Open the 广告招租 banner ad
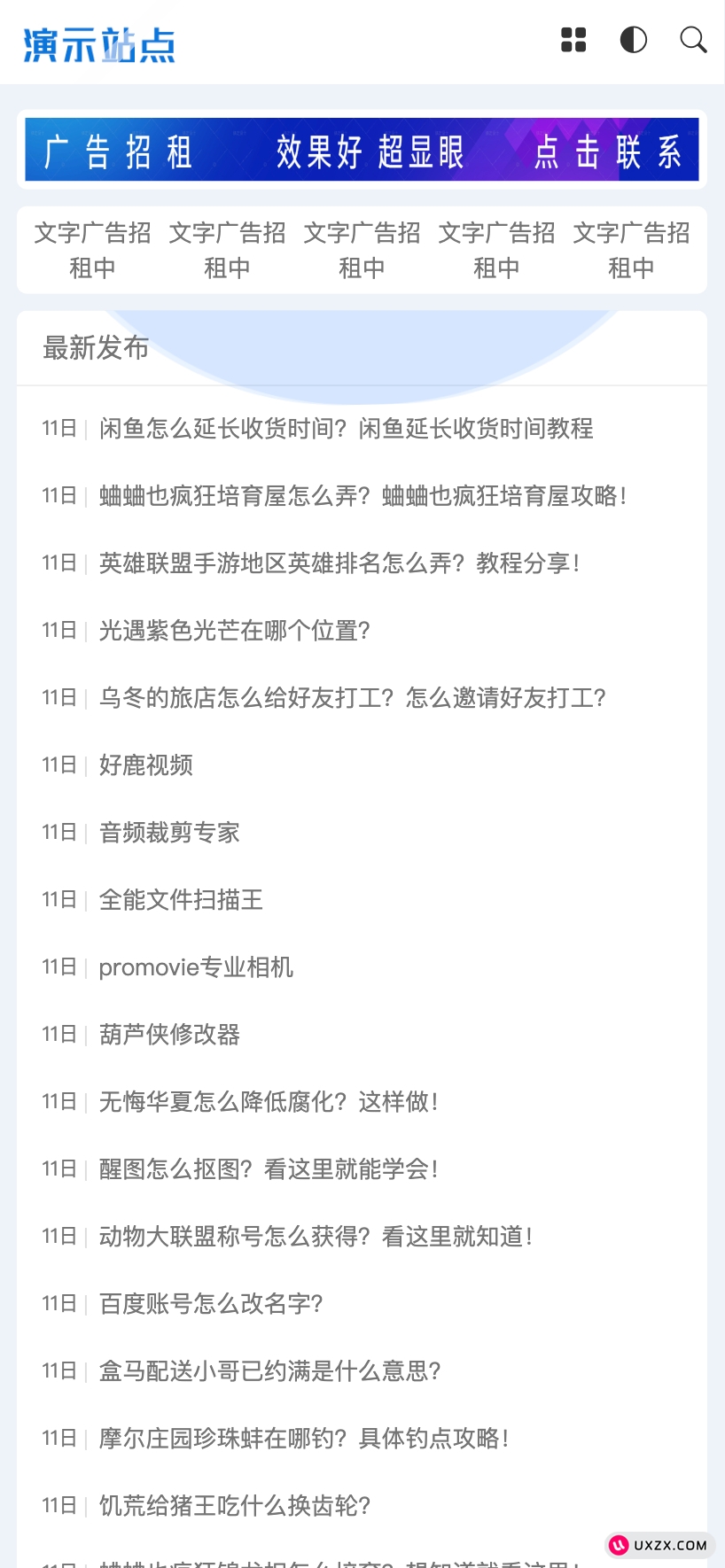 [x=362, y=150]
